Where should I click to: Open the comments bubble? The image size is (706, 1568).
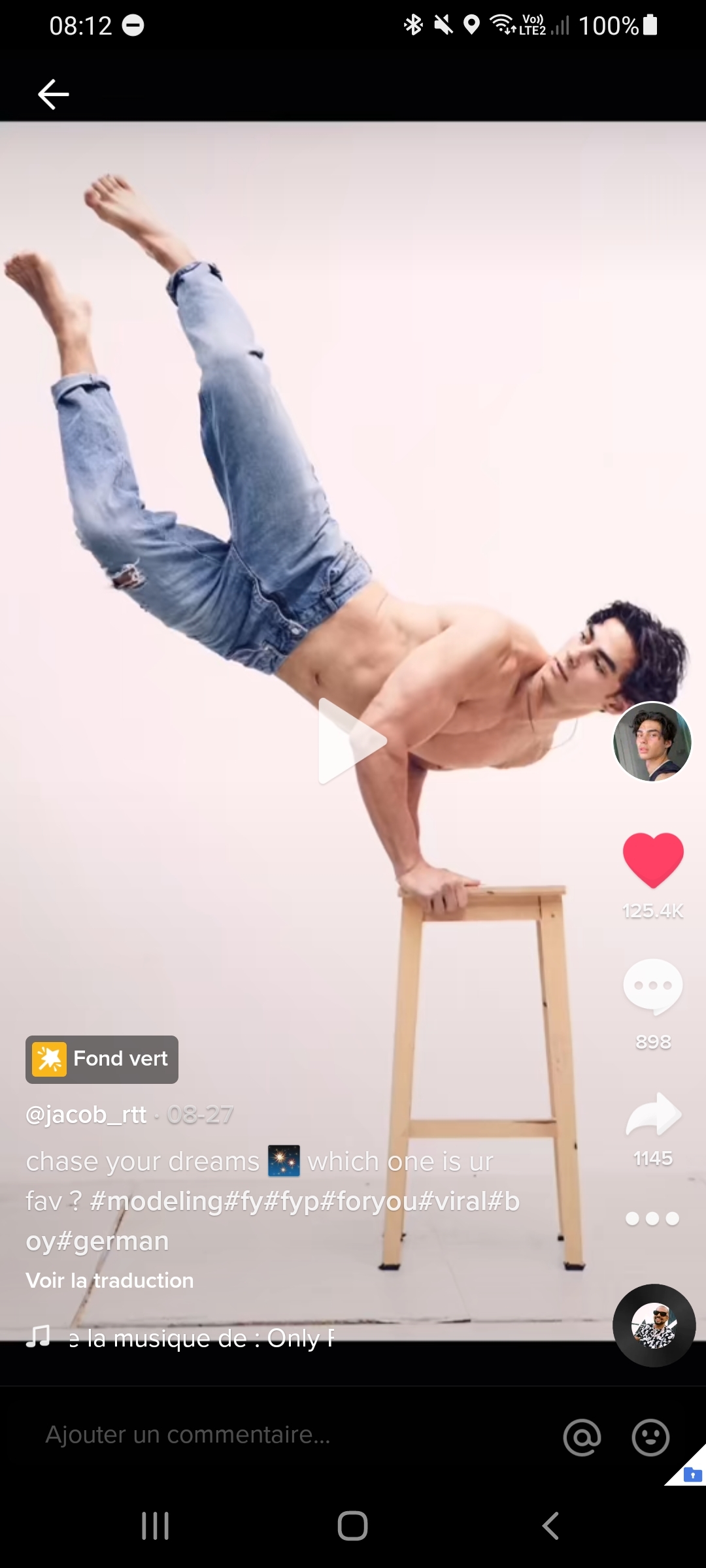point(653,987)
